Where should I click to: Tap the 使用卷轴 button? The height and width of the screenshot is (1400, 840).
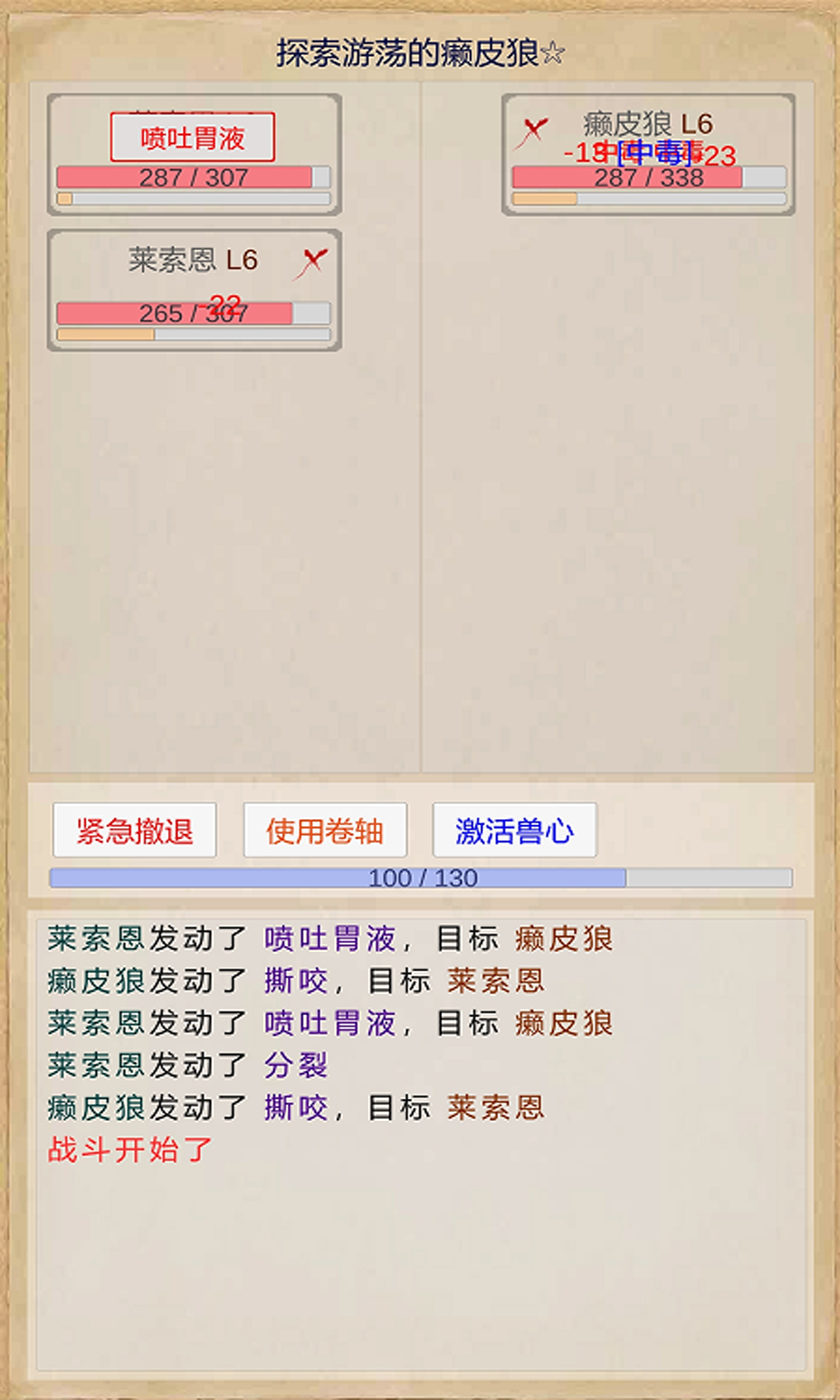pos(325,830)
